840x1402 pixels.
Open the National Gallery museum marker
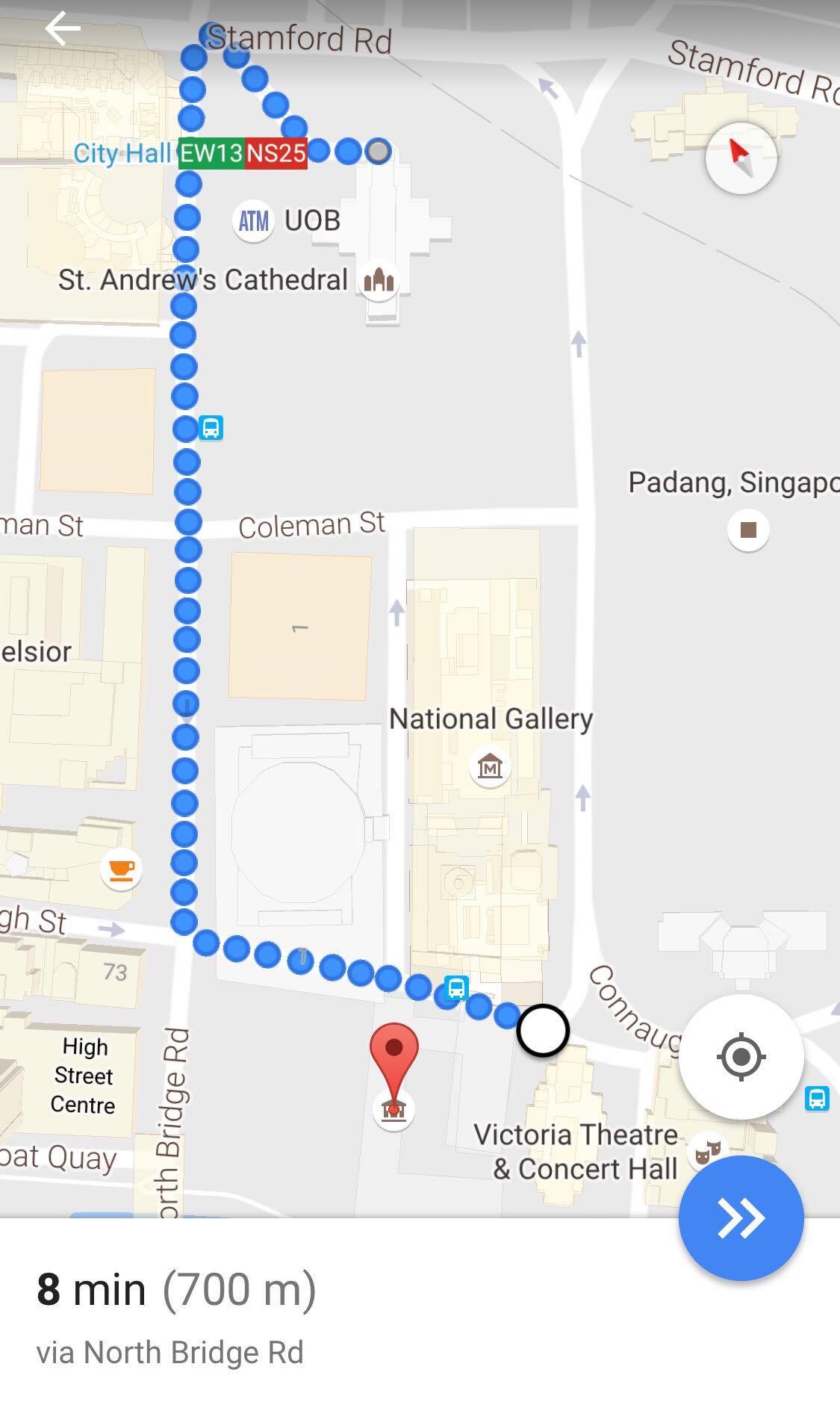tap(490, 766)
